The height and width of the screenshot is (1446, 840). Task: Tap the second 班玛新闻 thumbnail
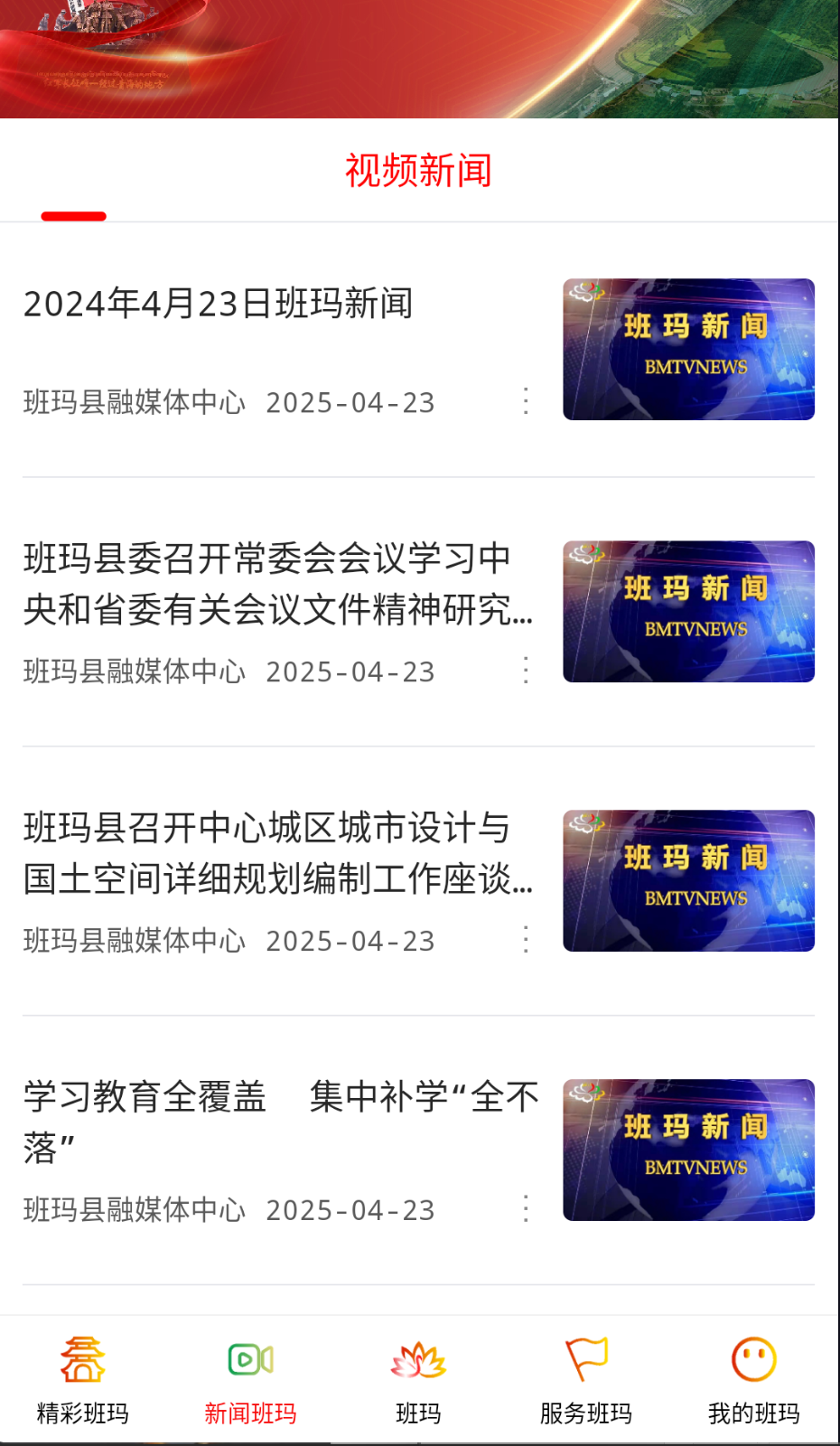(x=688, y=611)
